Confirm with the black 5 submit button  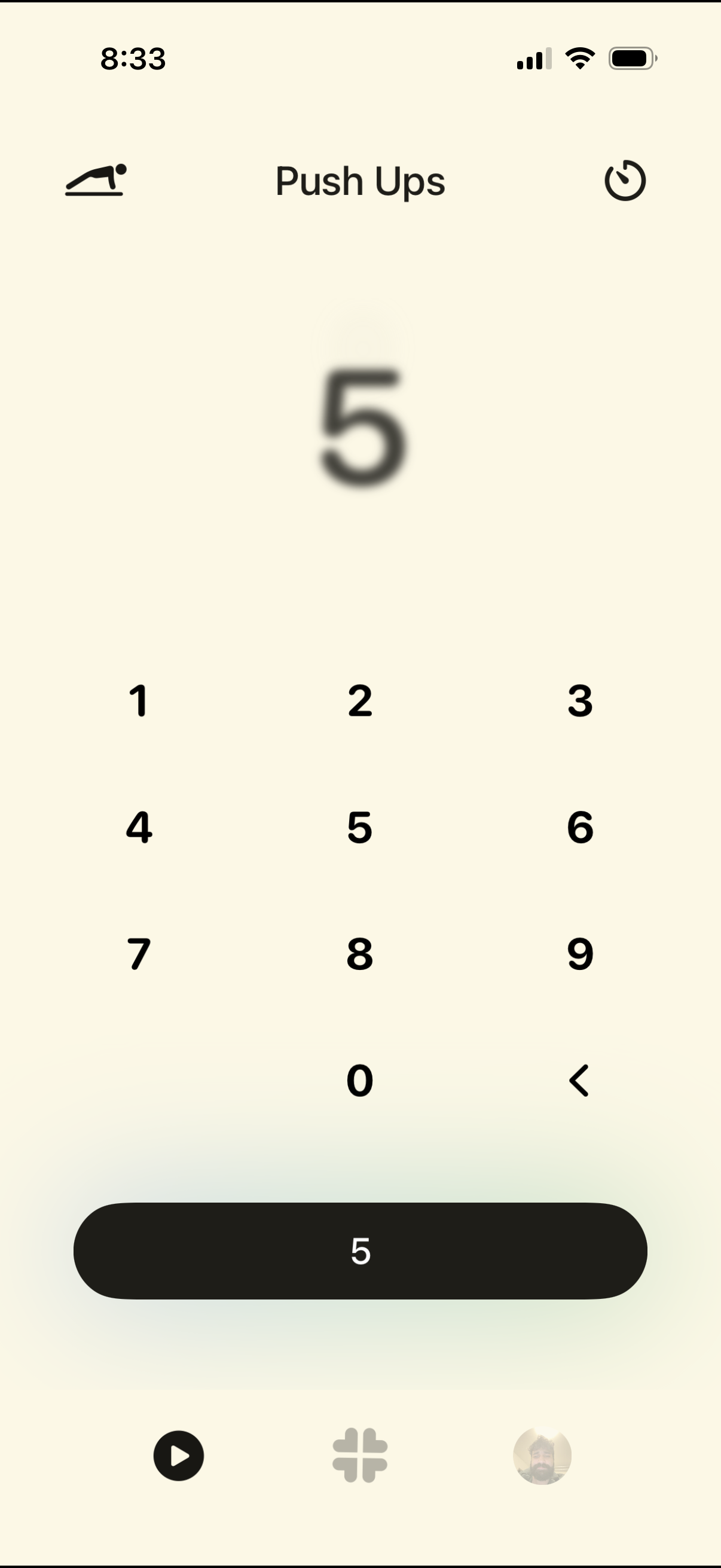point(360,1251)
